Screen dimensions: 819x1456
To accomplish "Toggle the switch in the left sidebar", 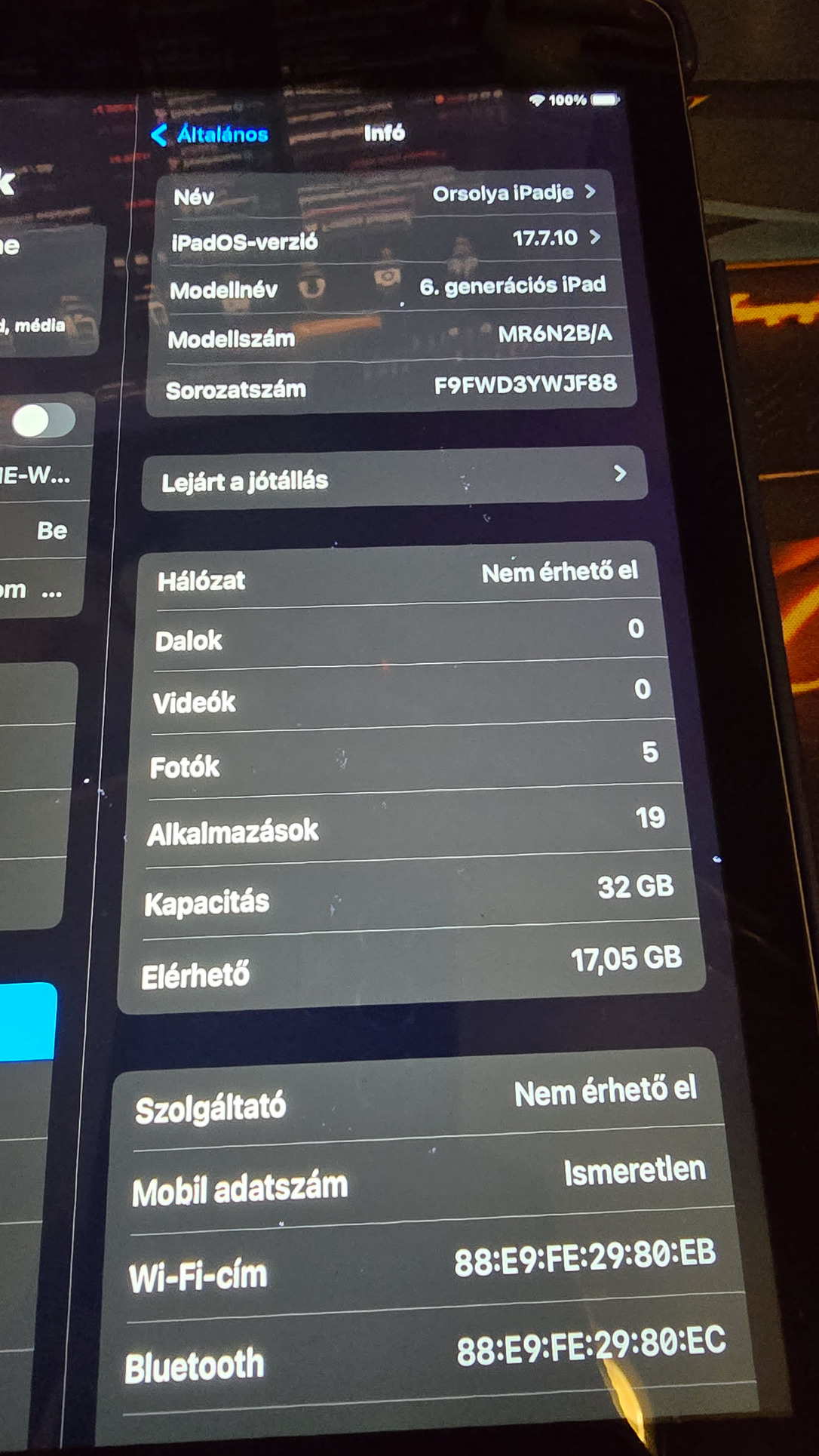I will (44, 421).
